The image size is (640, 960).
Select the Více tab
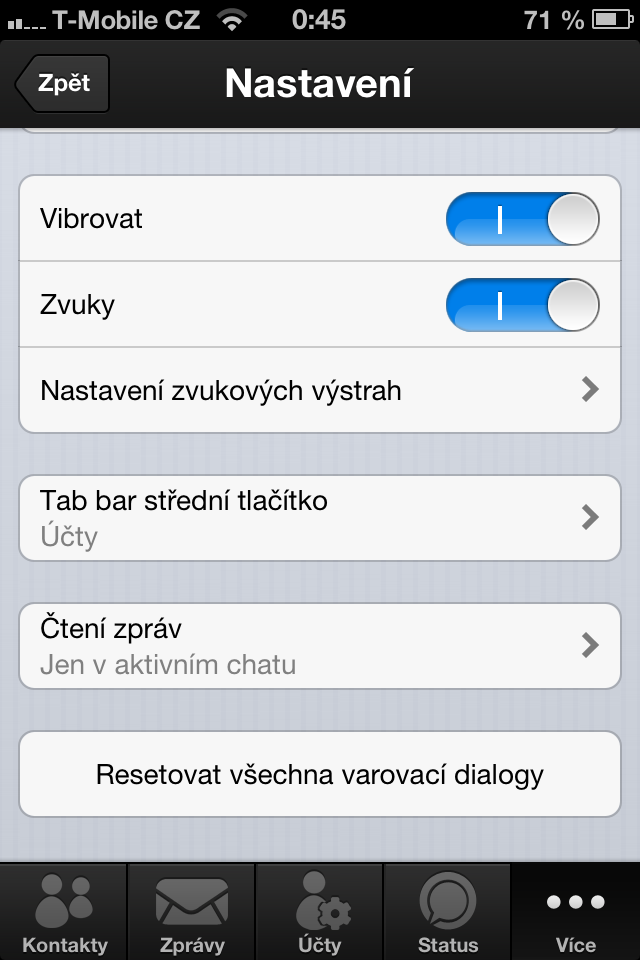coord(576,911)
